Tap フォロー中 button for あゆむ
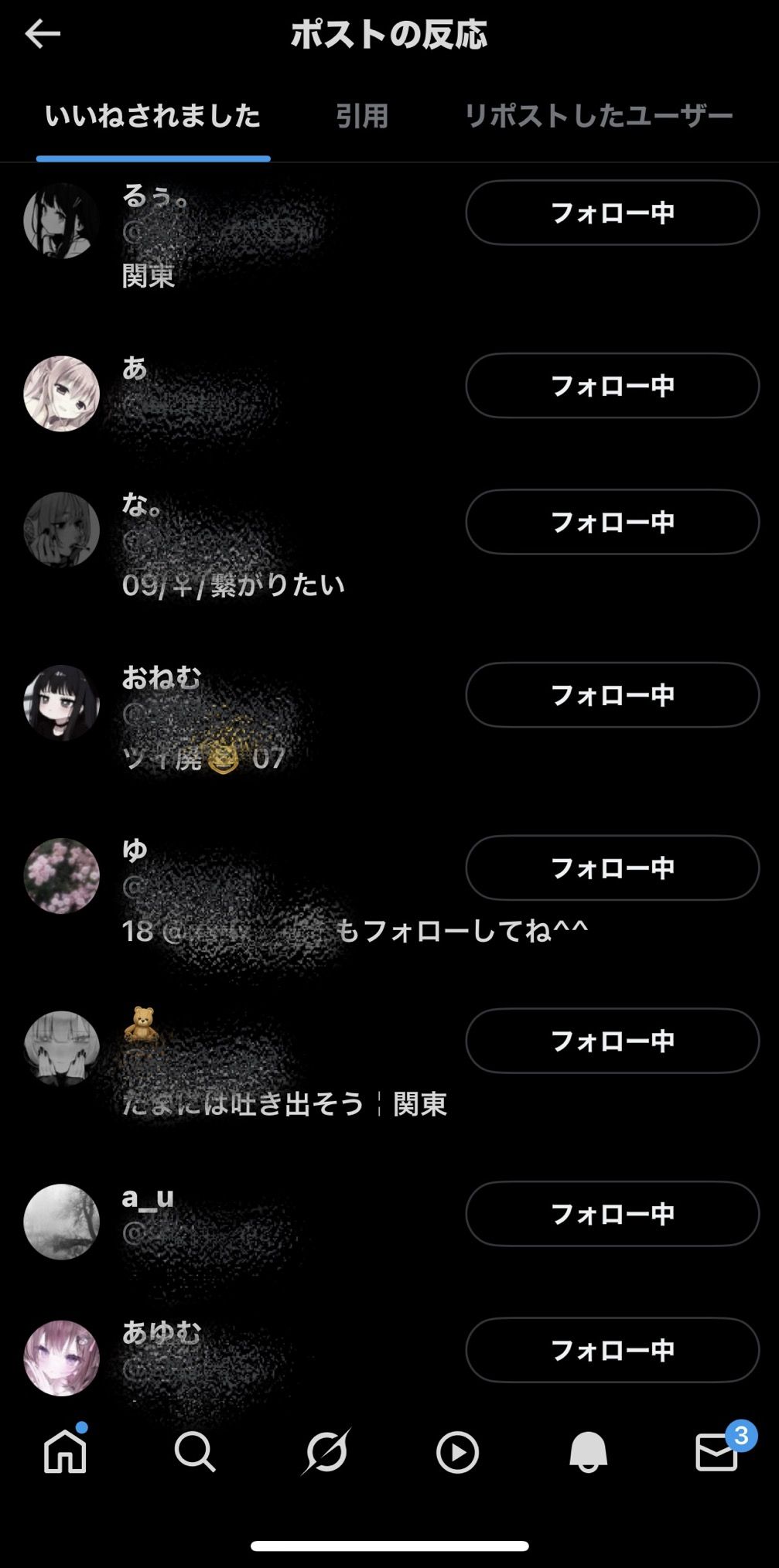 [612, 1350]
